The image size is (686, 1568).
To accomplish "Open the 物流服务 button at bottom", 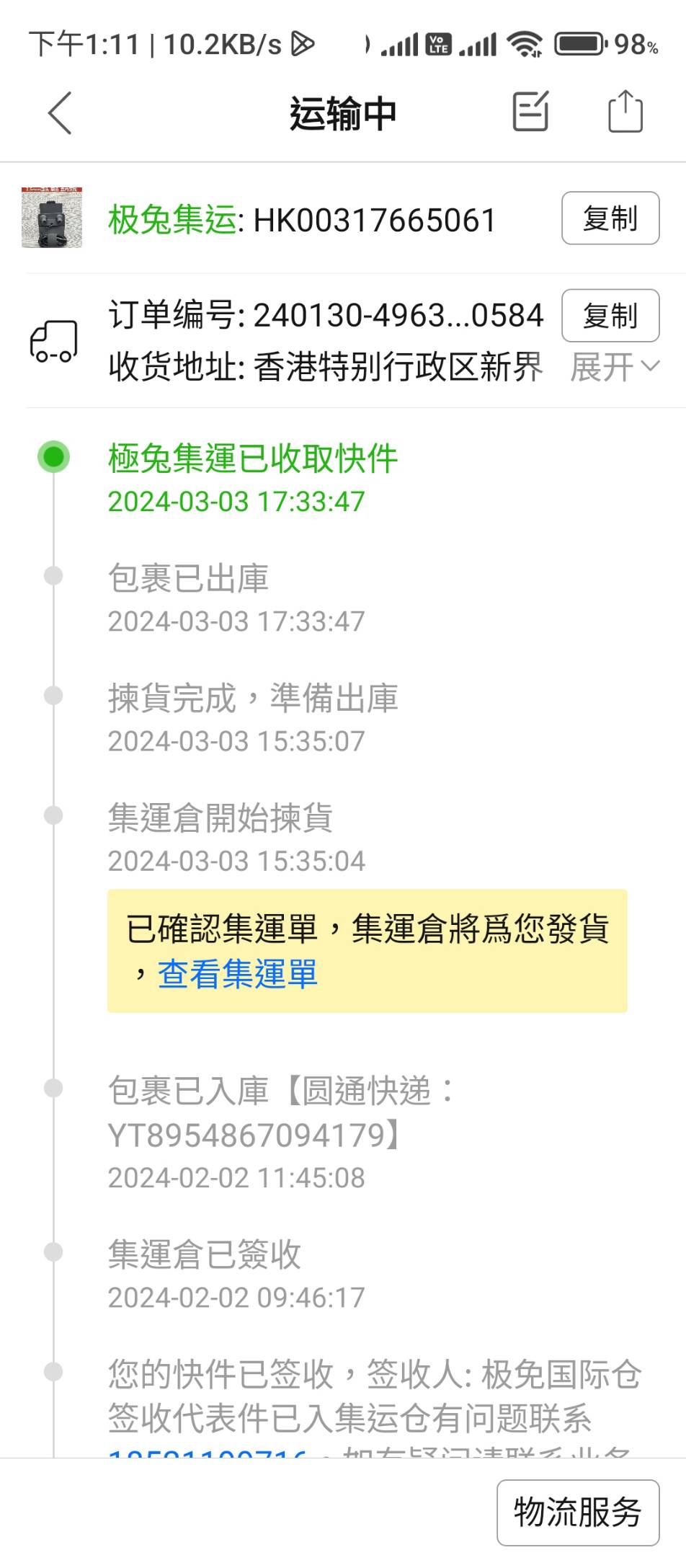I will (x=578, y=1514).
